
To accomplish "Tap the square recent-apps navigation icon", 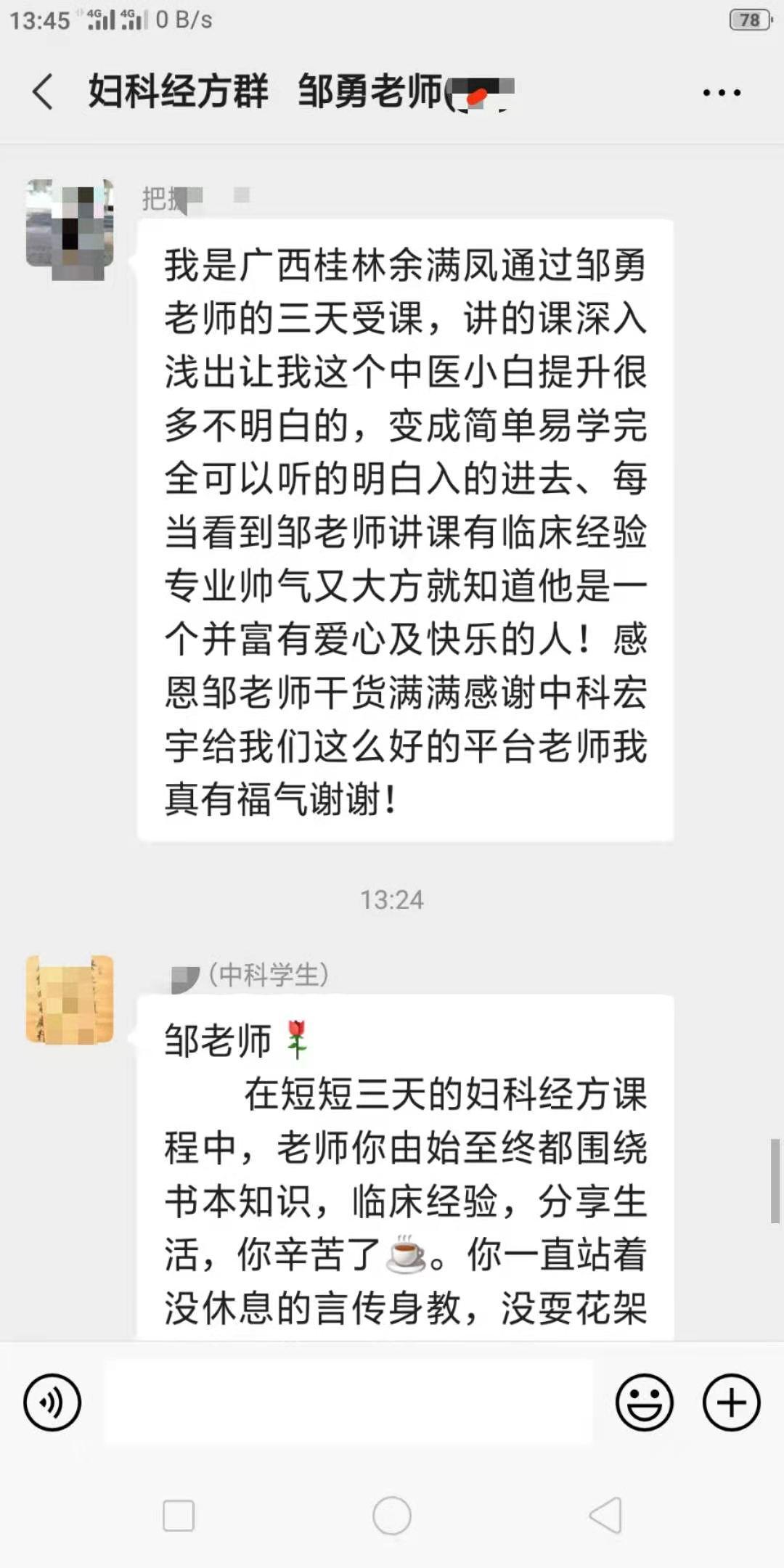I will coord(177,1515).
